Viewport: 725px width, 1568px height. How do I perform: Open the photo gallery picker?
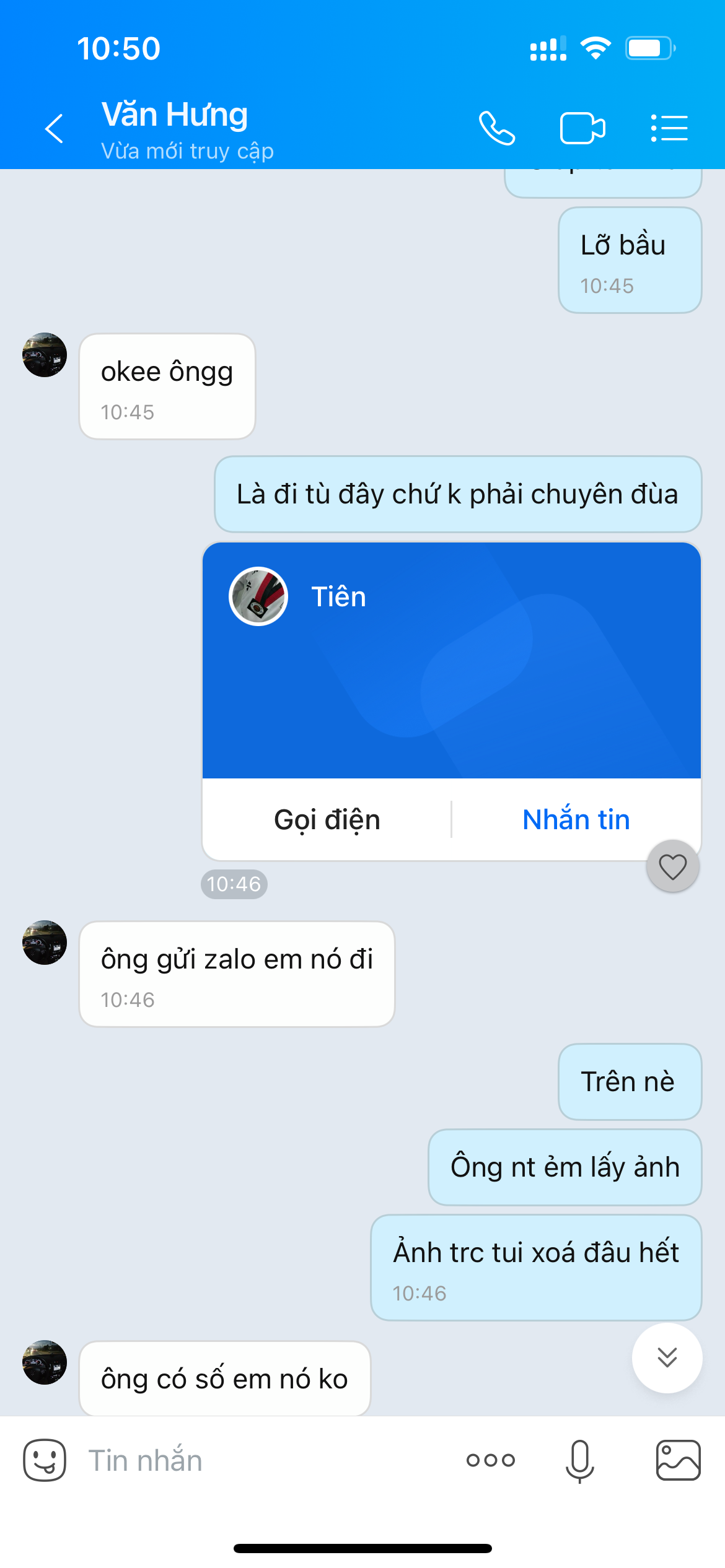coord(678,1460)
